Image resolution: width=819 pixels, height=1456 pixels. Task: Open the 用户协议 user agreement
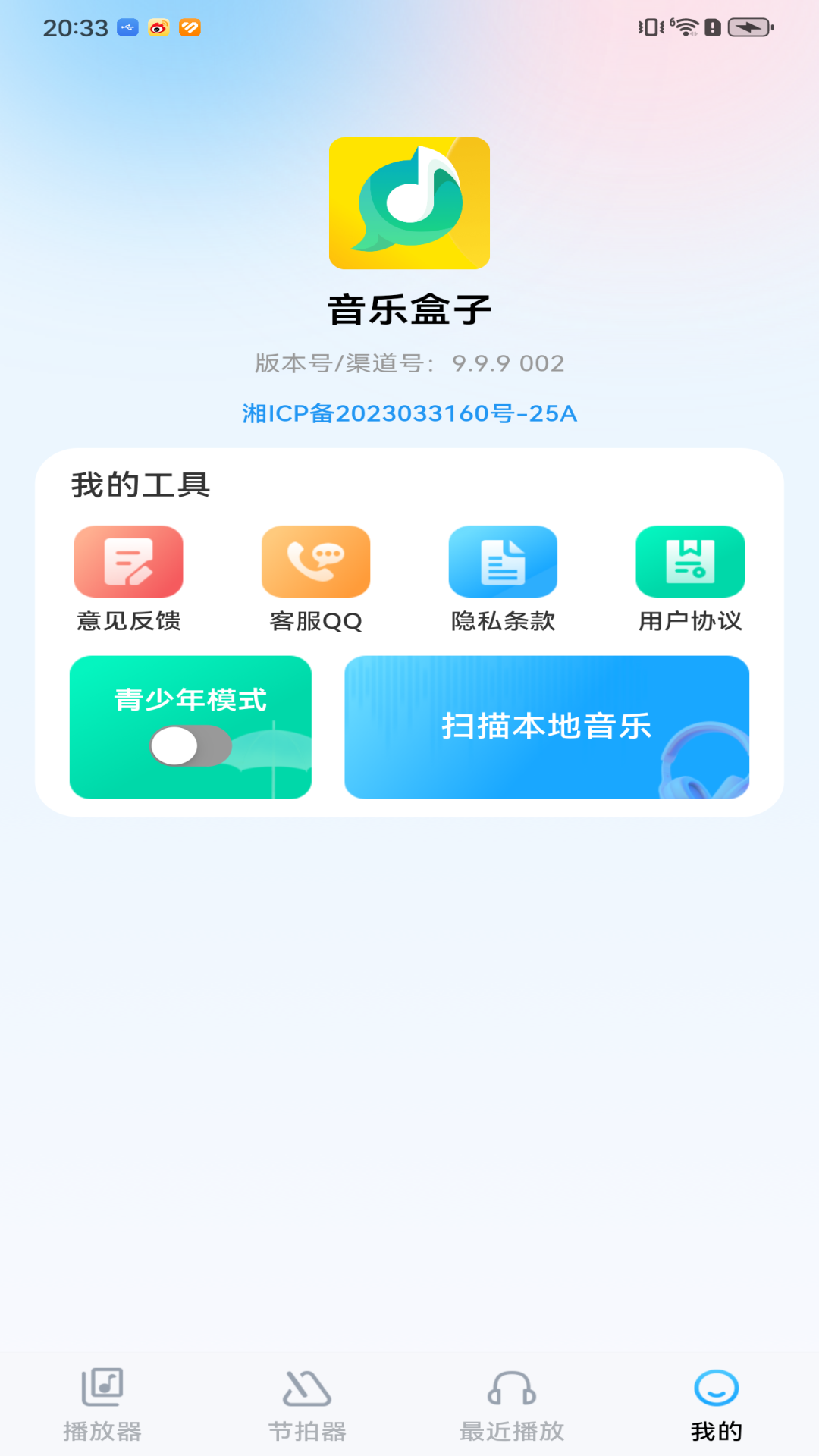point(690,561)
